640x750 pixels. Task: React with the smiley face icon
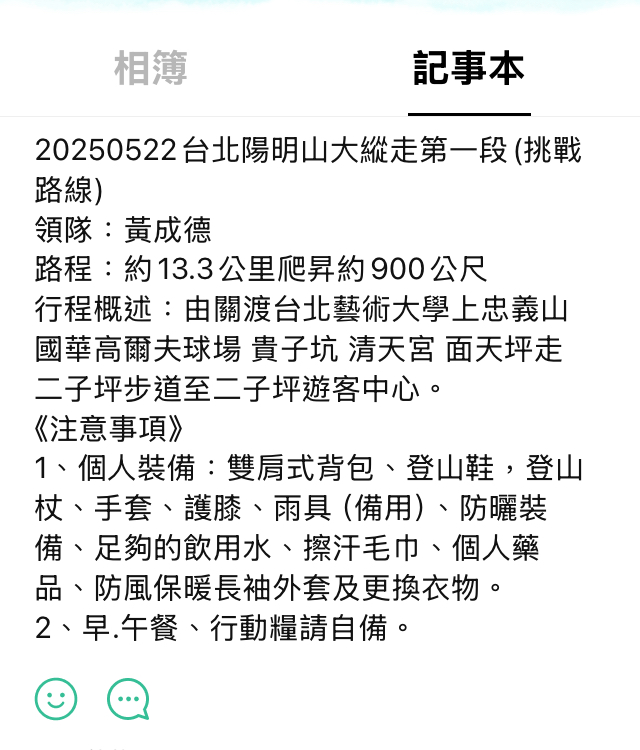(56, 699)
